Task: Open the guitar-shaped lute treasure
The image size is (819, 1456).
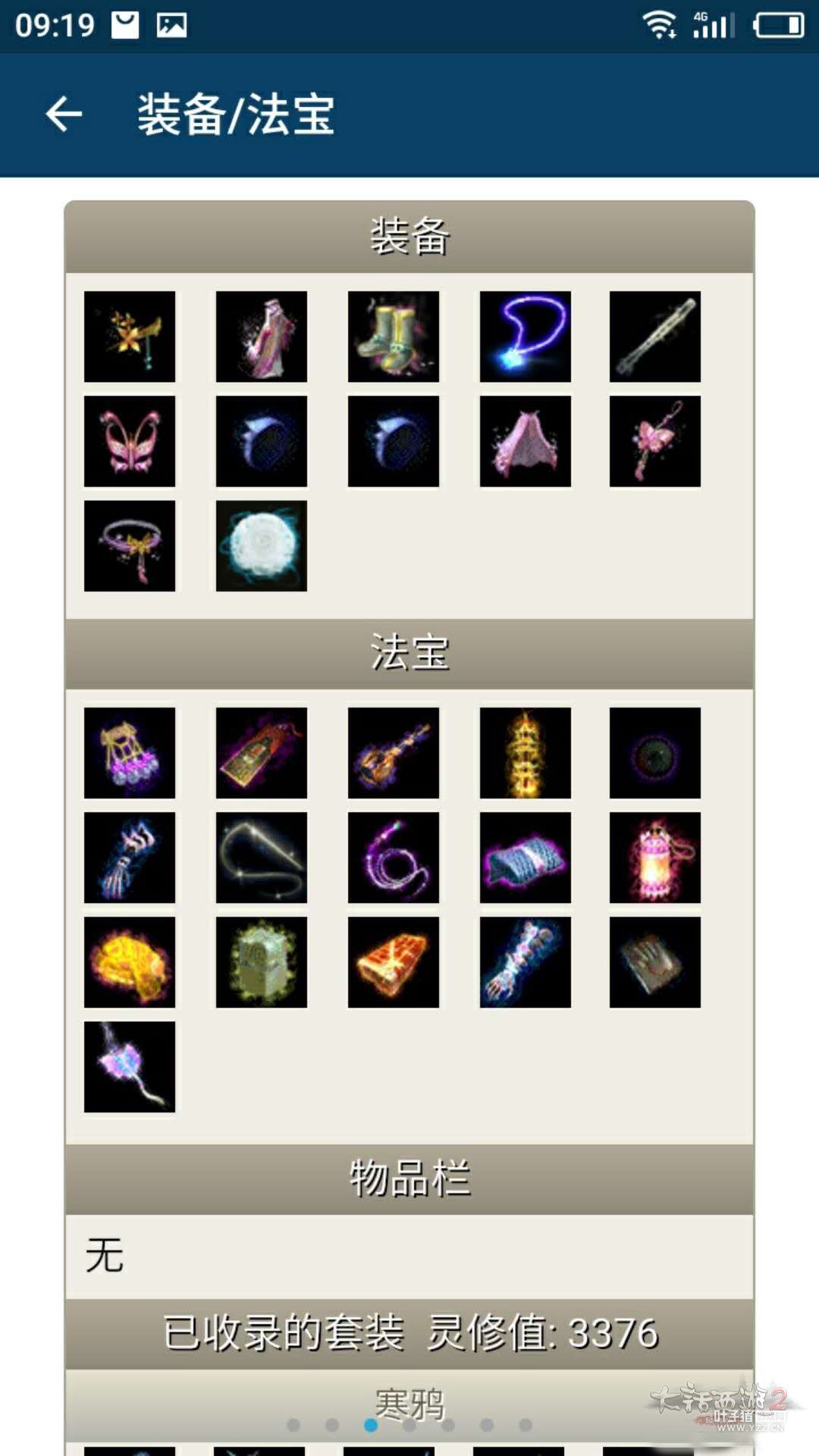Action: (393, 753)
